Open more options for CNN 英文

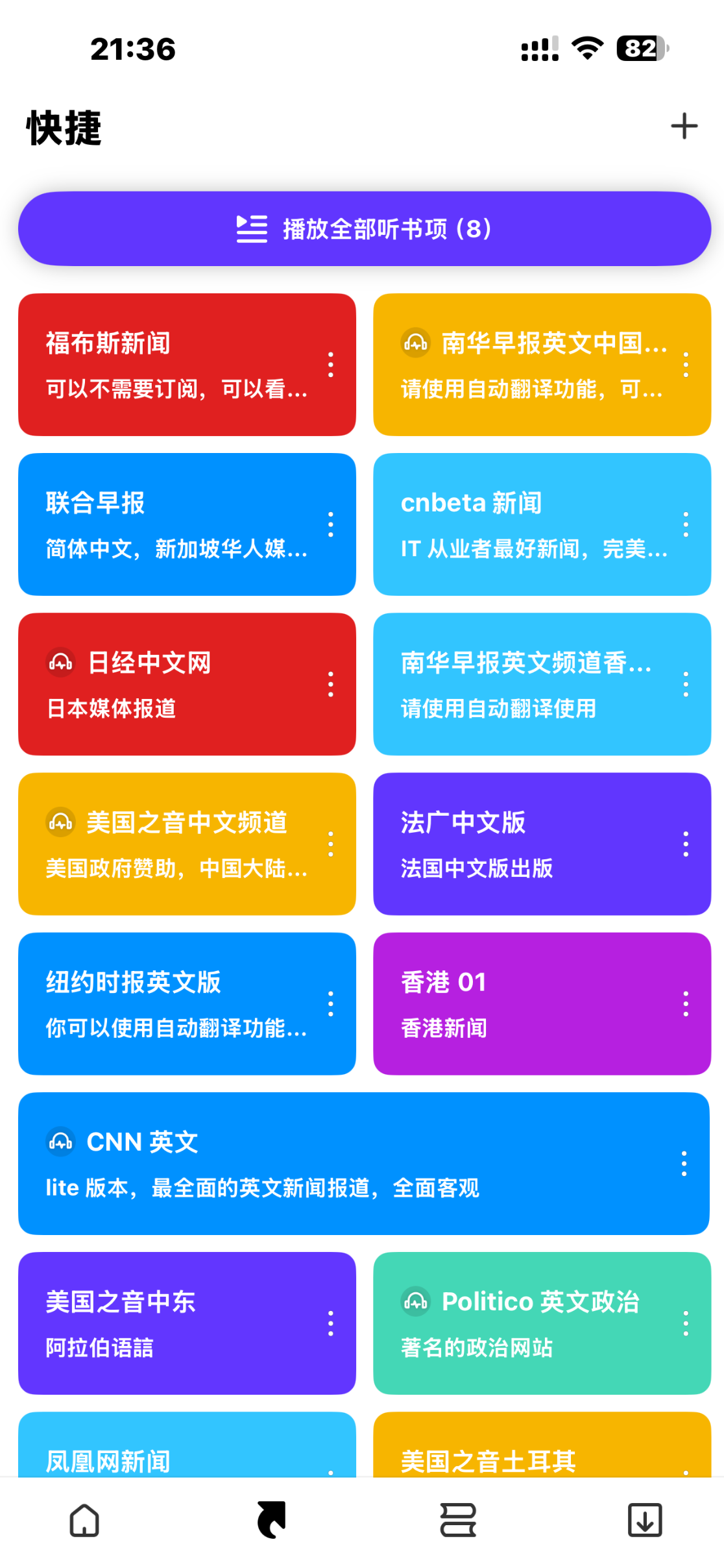684,1163
